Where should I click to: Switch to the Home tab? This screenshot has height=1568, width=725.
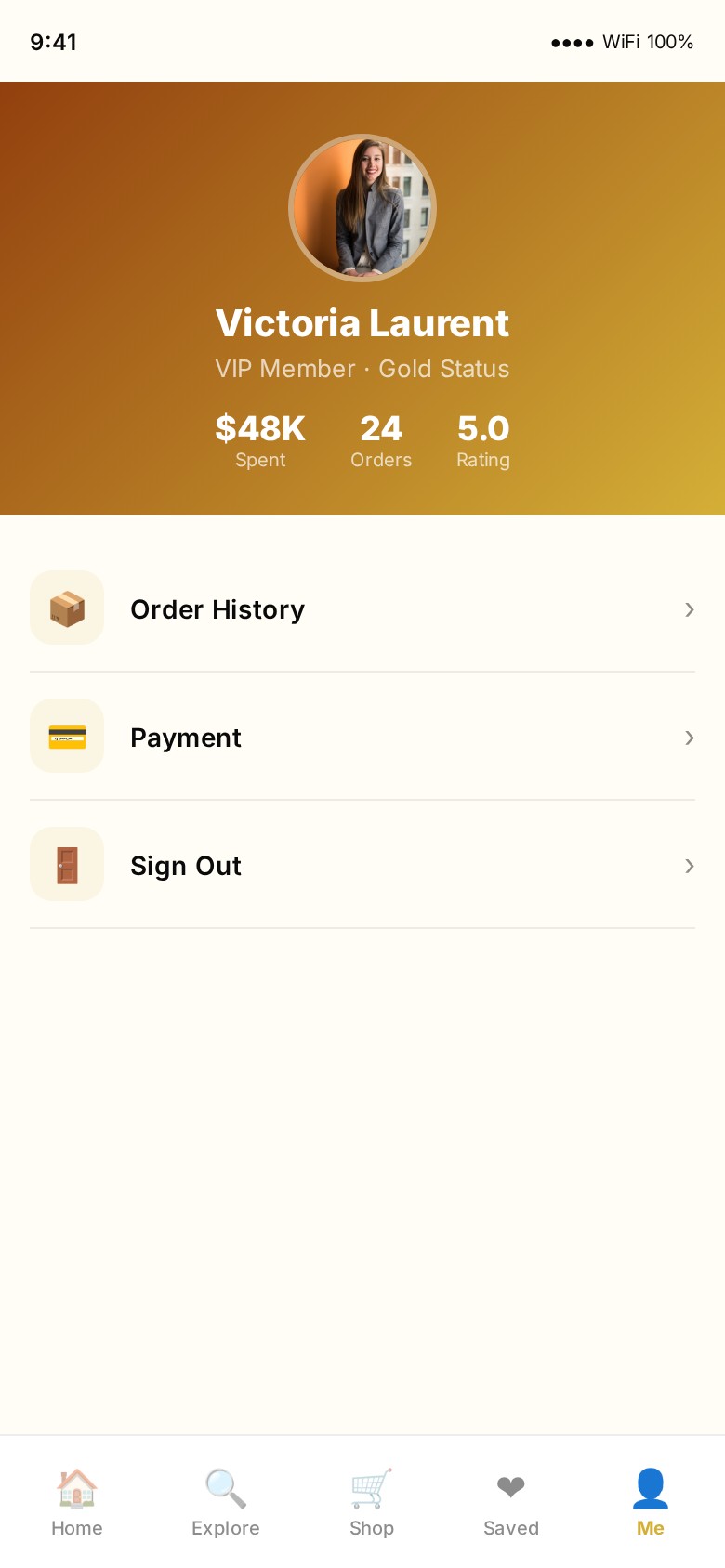click(77, 1501)
